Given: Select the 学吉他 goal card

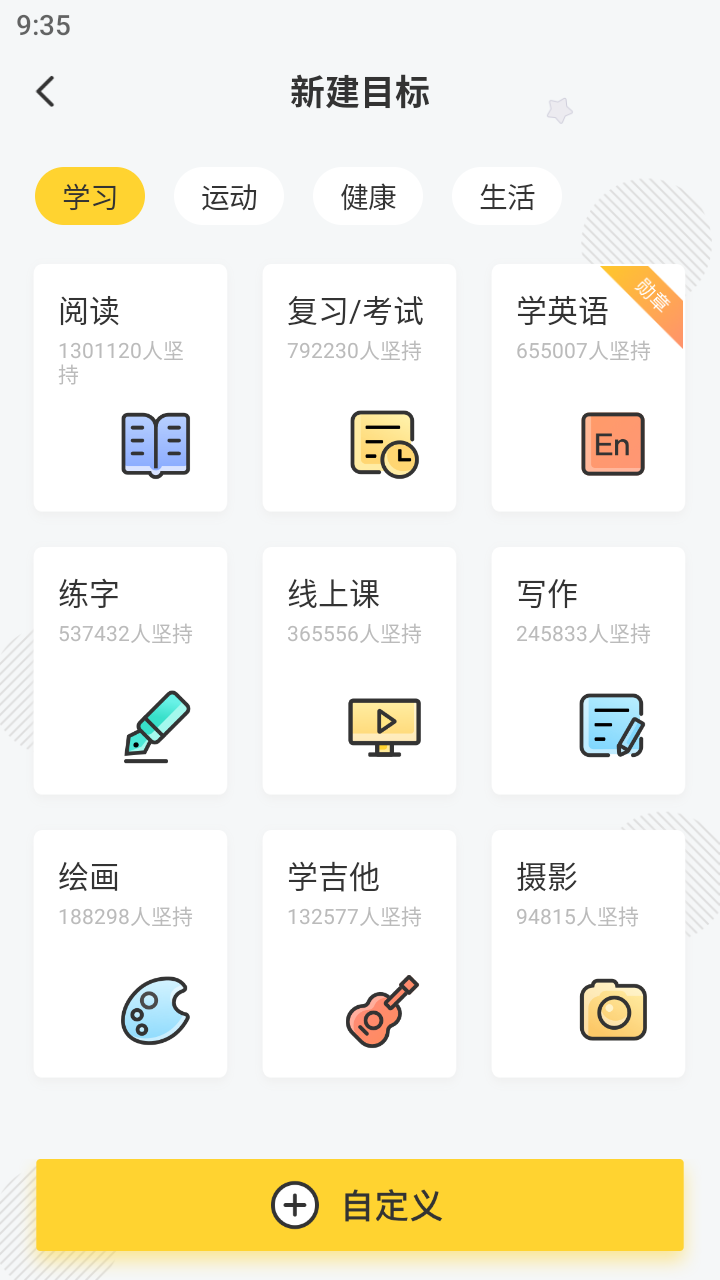Looking at the screenshot, I should [359, 954].
